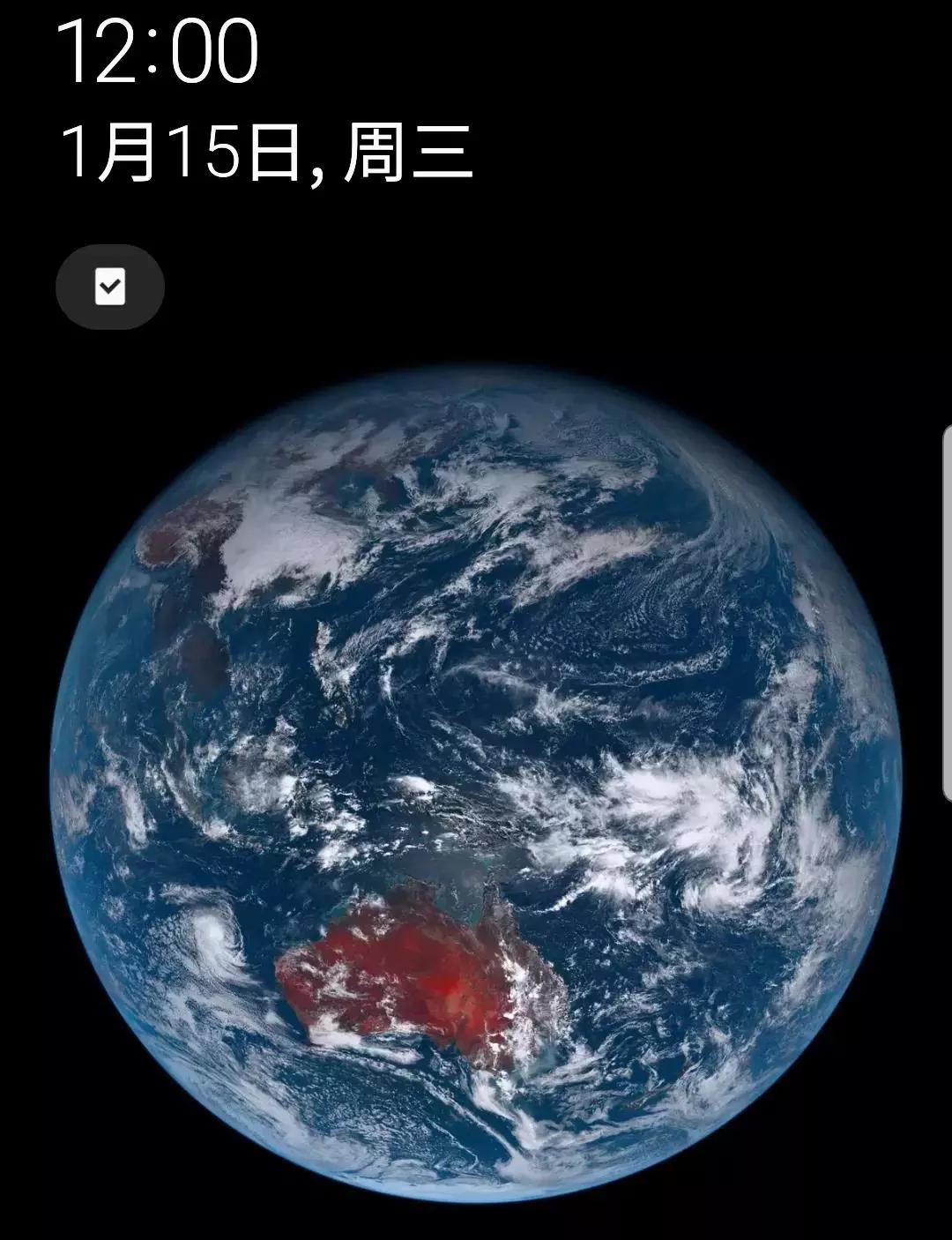Viewport: 952px width, 1240px height.
Task: Open the task notification icon below the date
Action: click(x=110, y=287)
